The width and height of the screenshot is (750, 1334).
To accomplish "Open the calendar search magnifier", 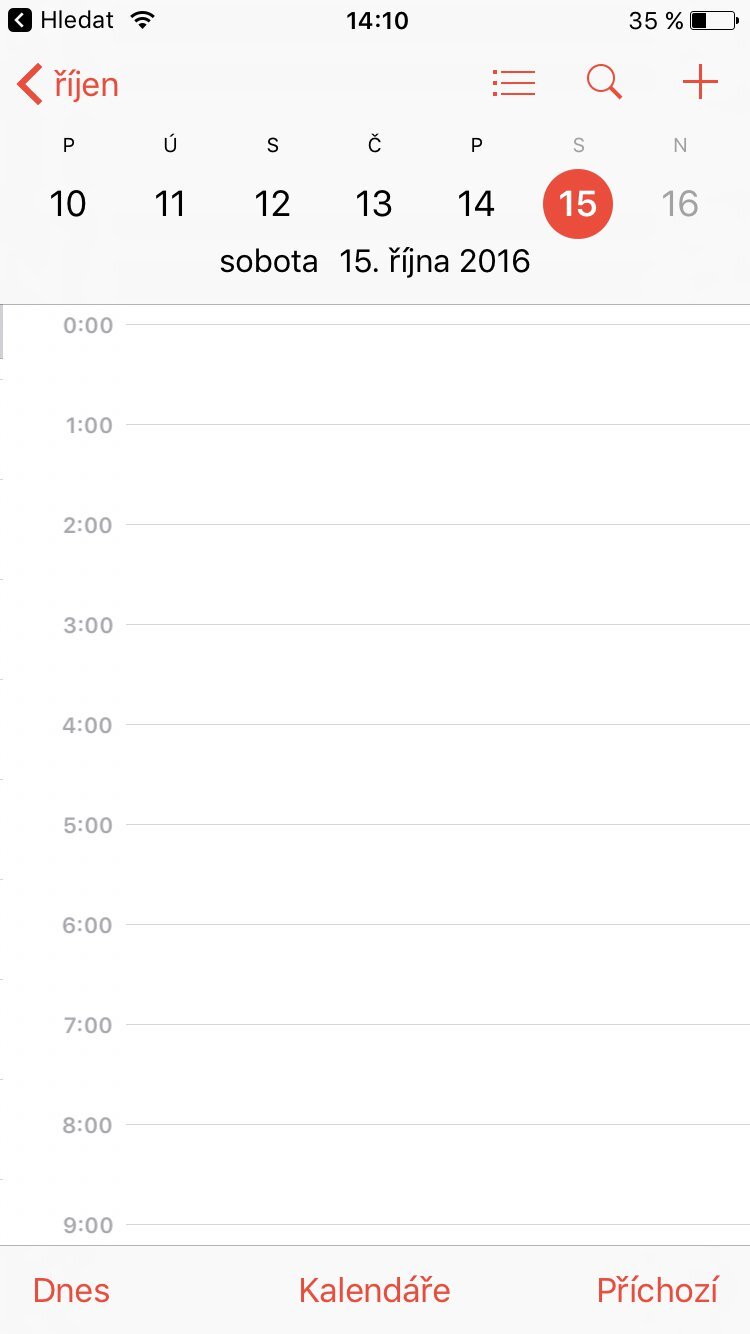I will (x=604, y=83).
